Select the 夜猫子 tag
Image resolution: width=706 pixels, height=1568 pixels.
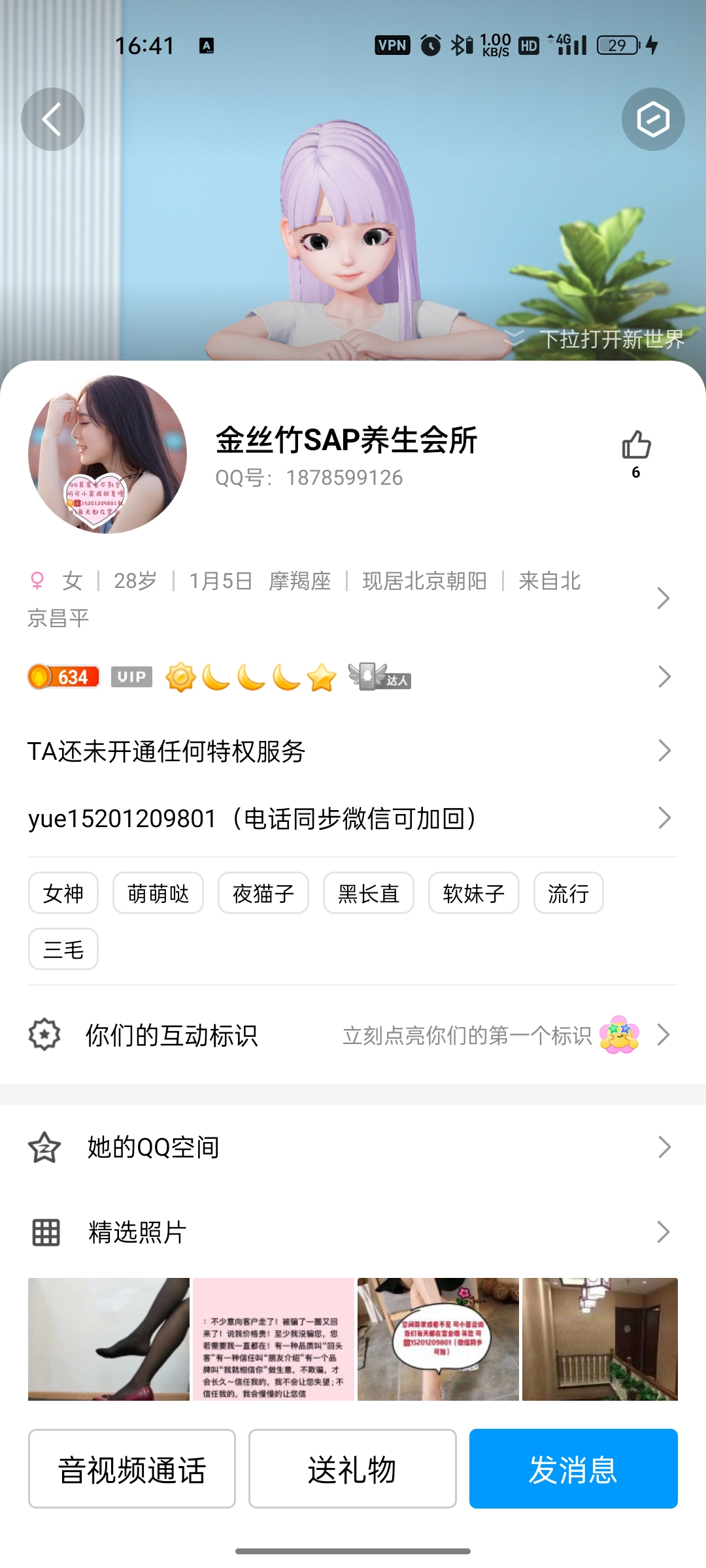(x=263, y=893)
